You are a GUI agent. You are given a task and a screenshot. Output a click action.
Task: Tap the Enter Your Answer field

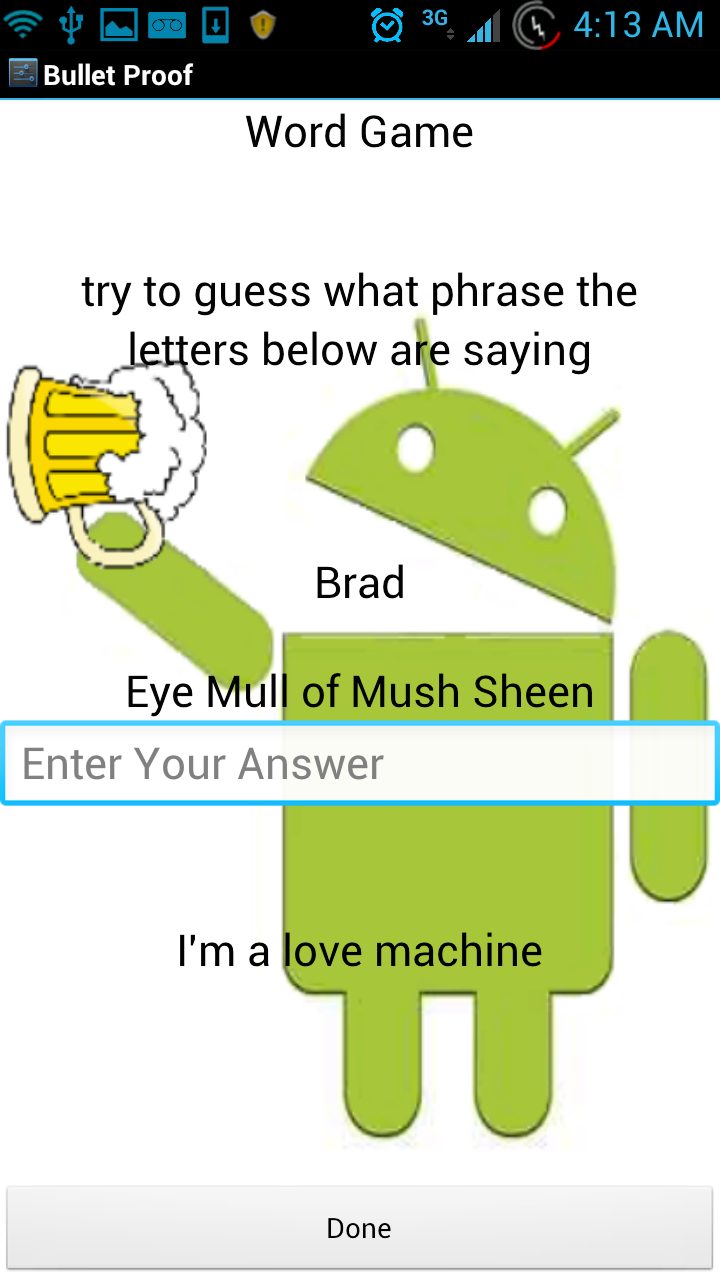click(360, 764)
